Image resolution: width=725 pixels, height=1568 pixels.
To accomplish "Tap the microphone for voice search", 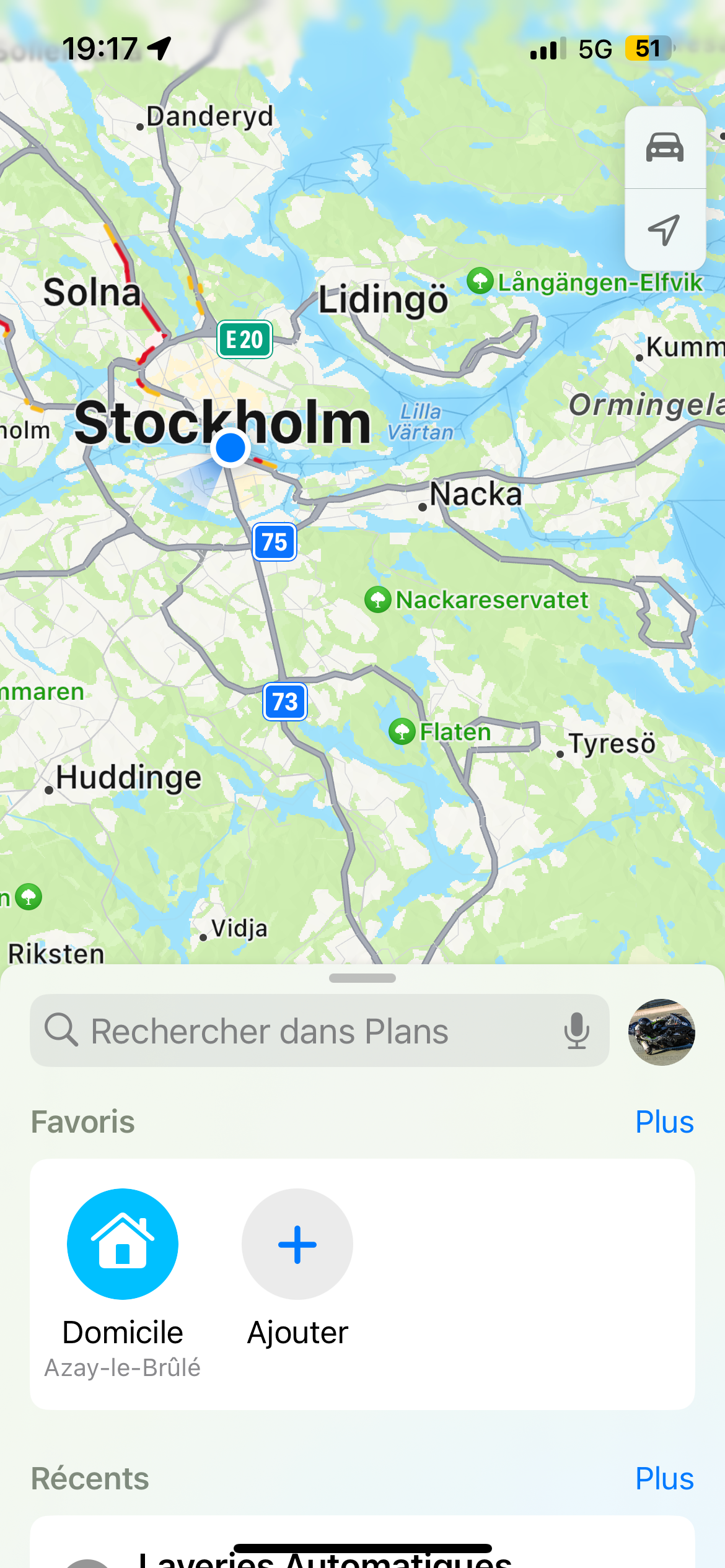I will [x=576, y=1031].
